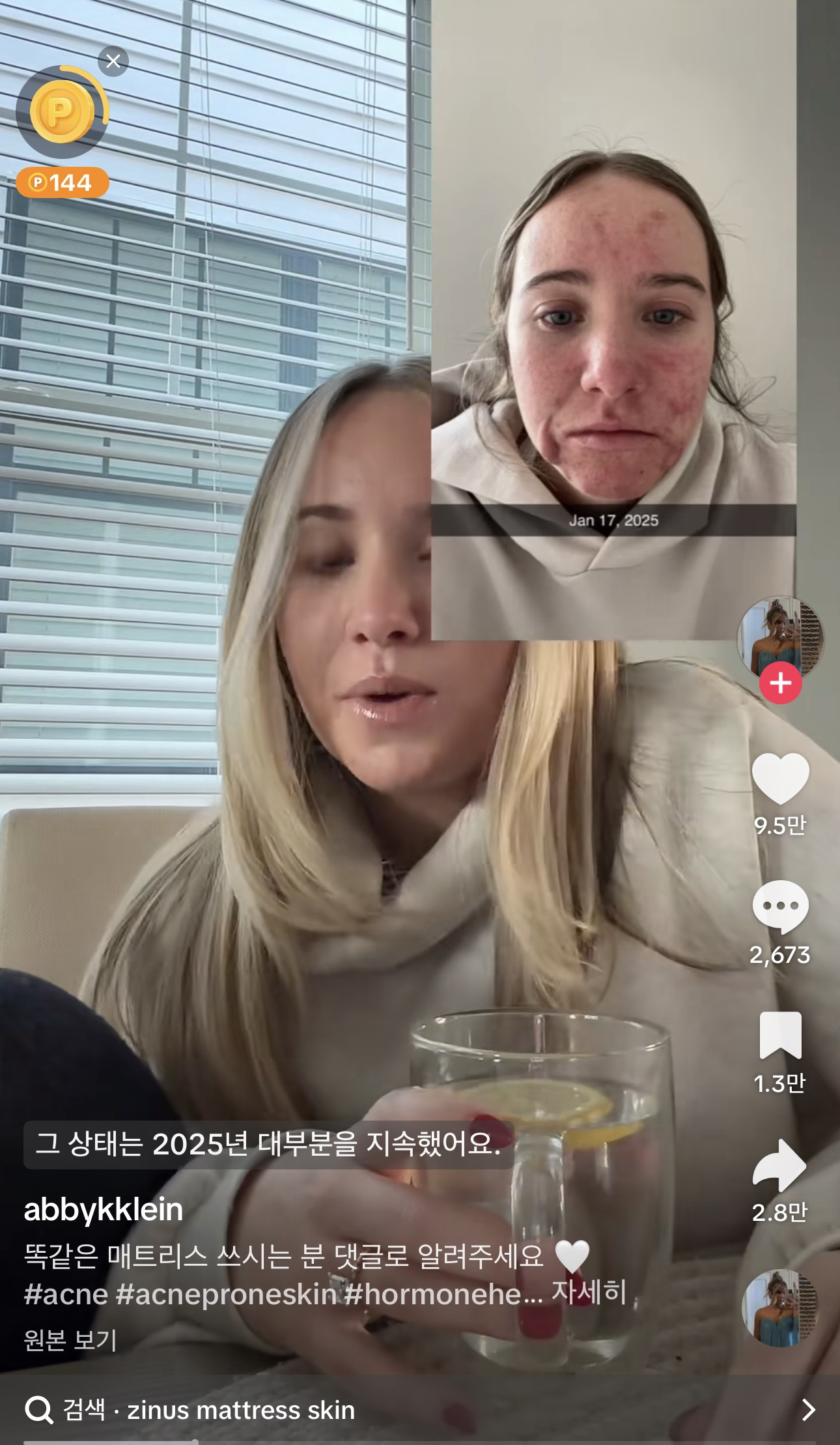Follow abbykklein with the red plus button
This screenshot has height=1445, width=840.
(780, 683)
